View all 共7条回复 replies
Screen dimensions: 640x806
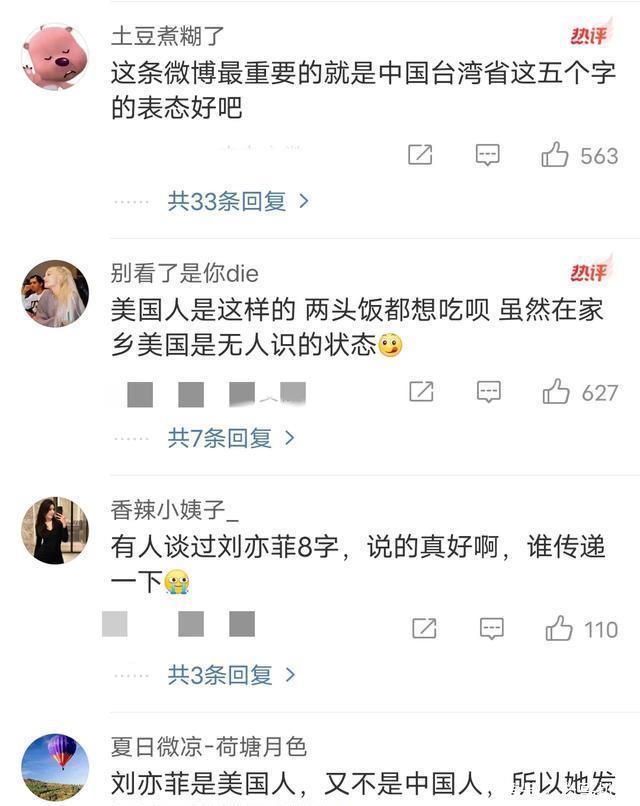[231, 437]
